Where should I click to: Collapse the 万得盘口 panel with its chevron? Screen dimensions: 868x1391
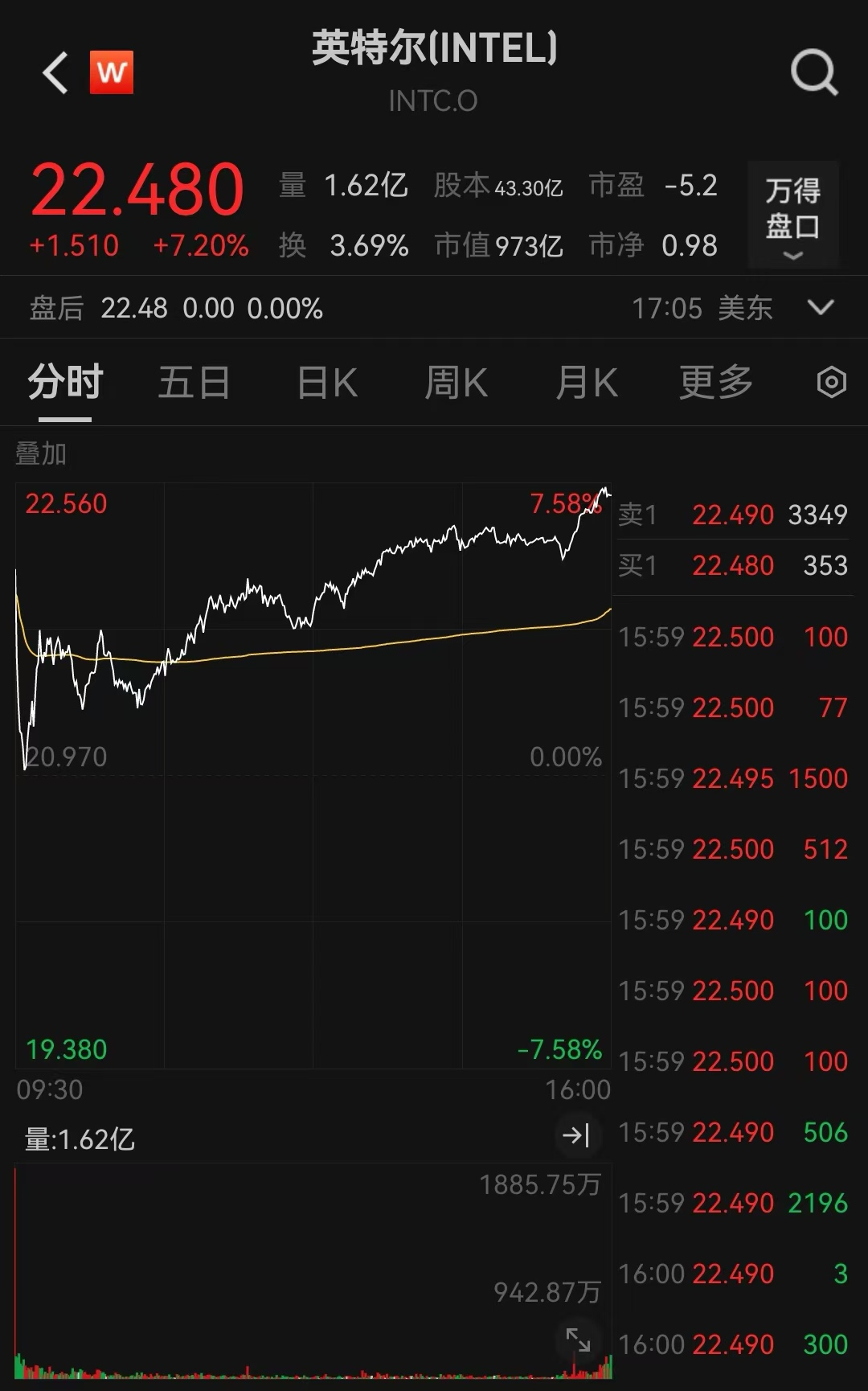pos(792,256)
